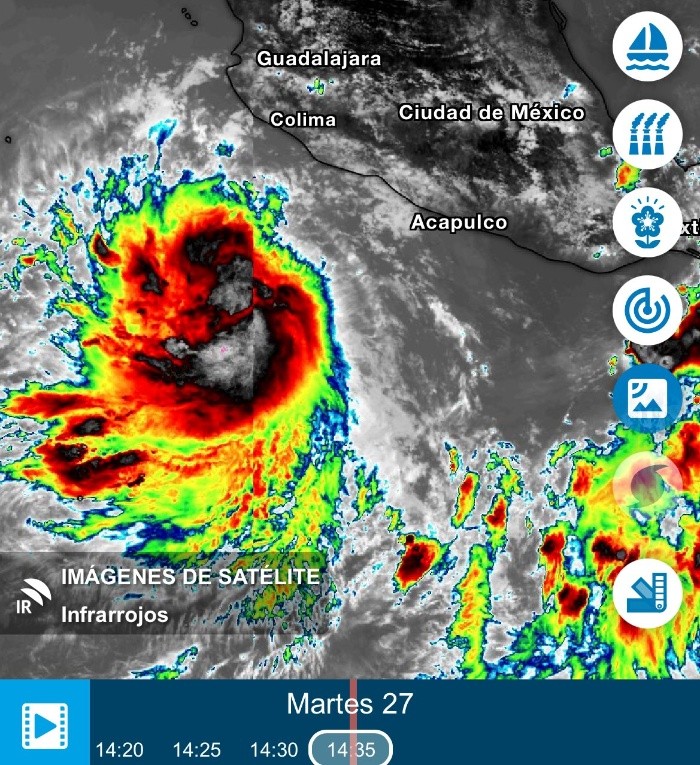Show the air quality pollution layer
700x765 pixels.
point(647,134)
